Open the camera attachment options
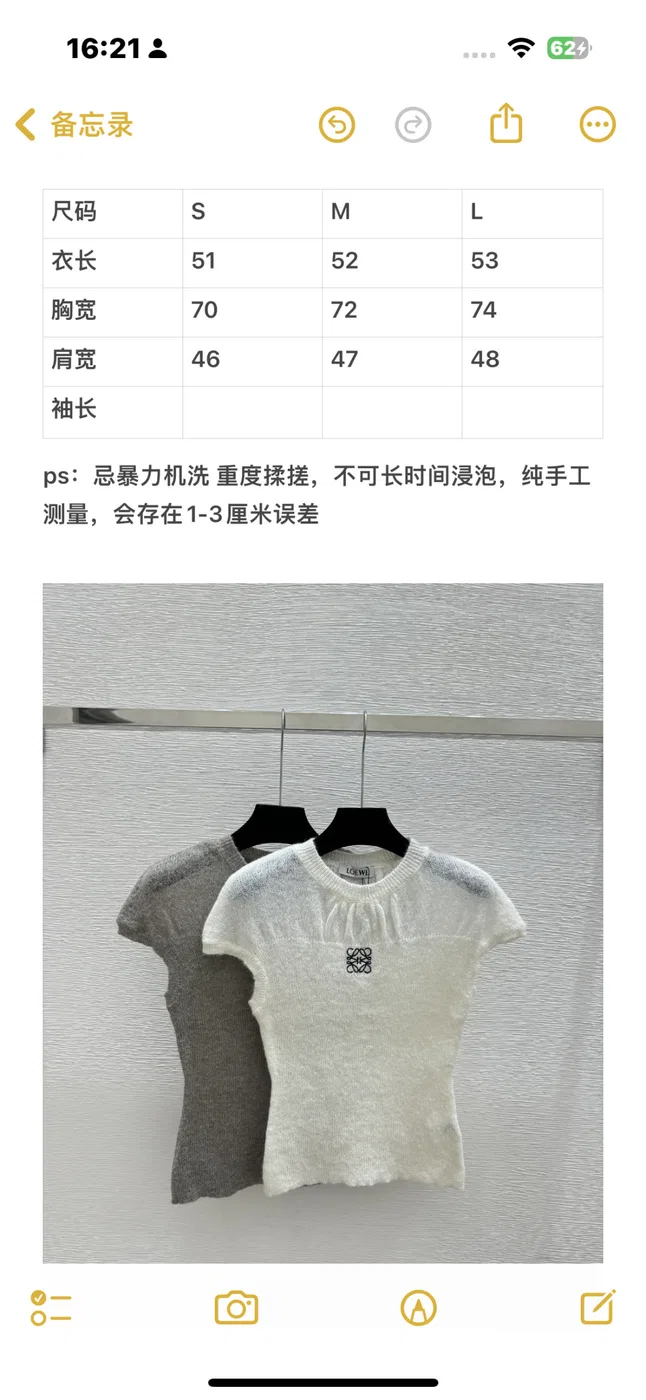 236,1307
